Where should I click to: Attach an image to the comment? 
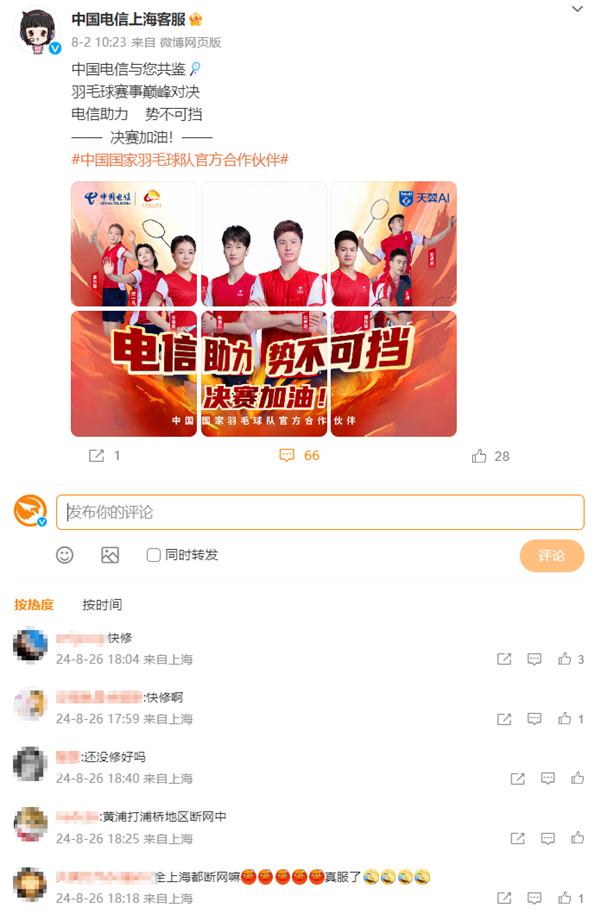(110, 555)
